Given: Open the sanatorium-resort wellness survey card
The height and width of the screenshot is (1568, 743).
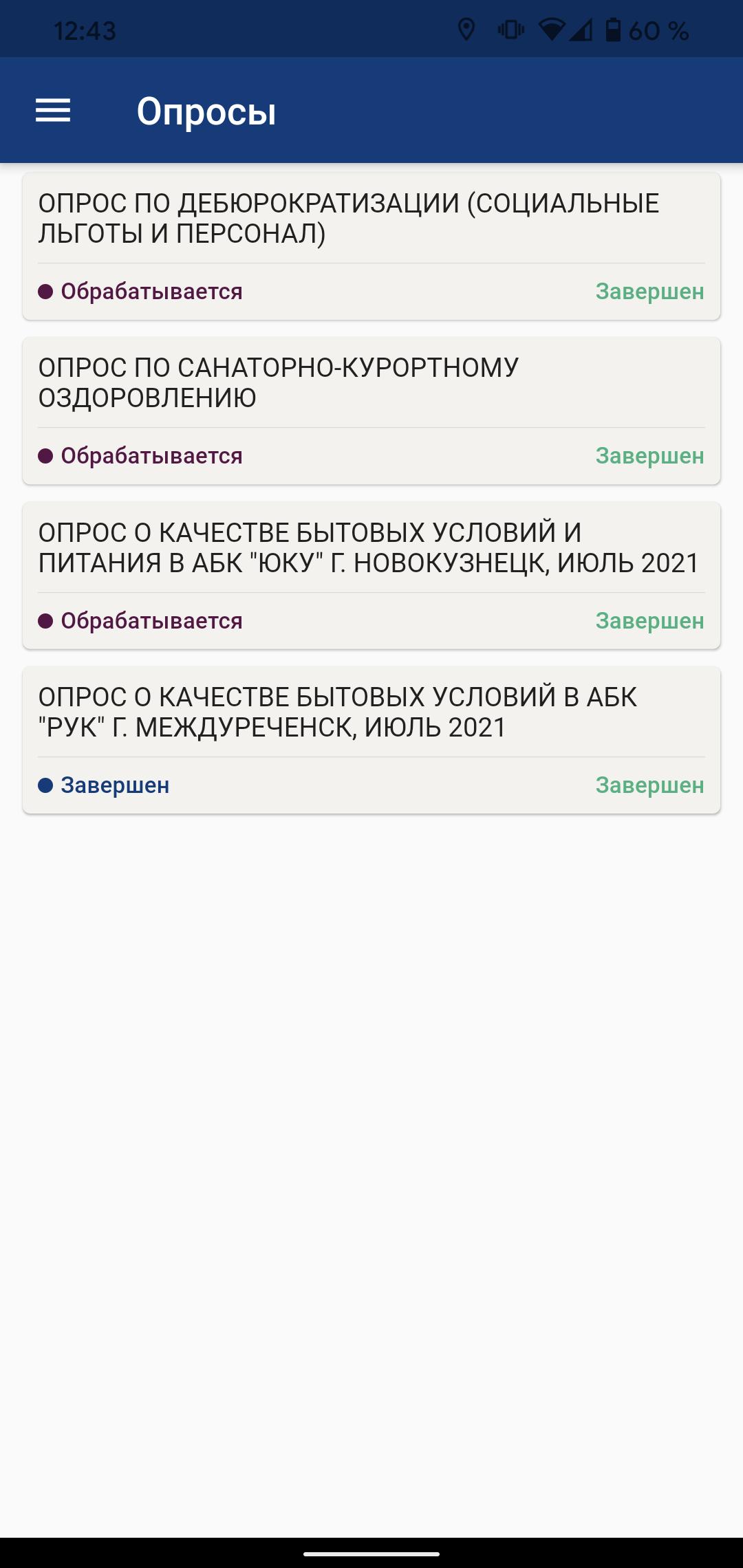Looking at the screenshot, I should pos(371,411).
